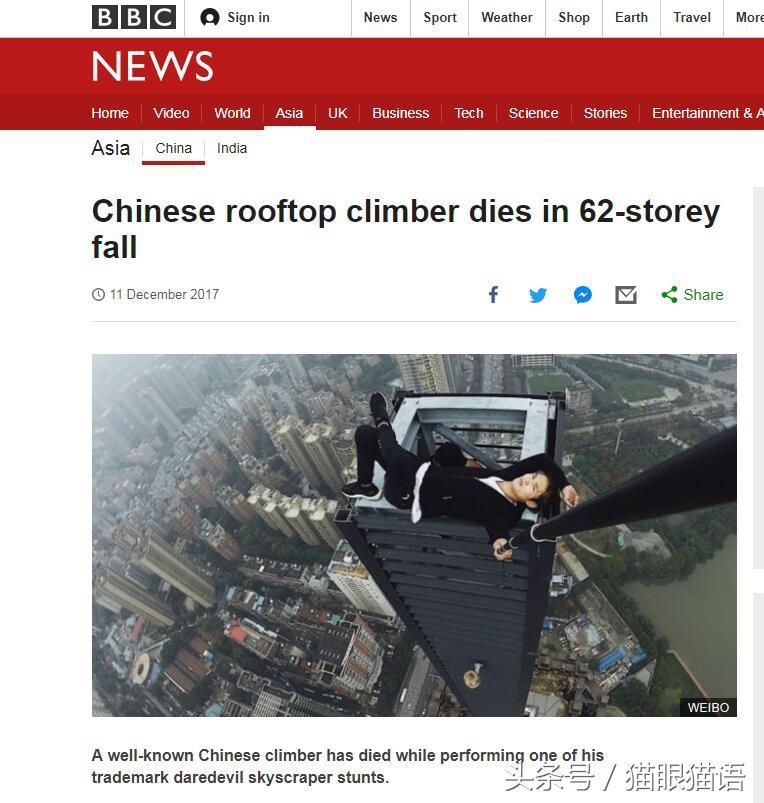Switch to the World tab

coord(232,113)
